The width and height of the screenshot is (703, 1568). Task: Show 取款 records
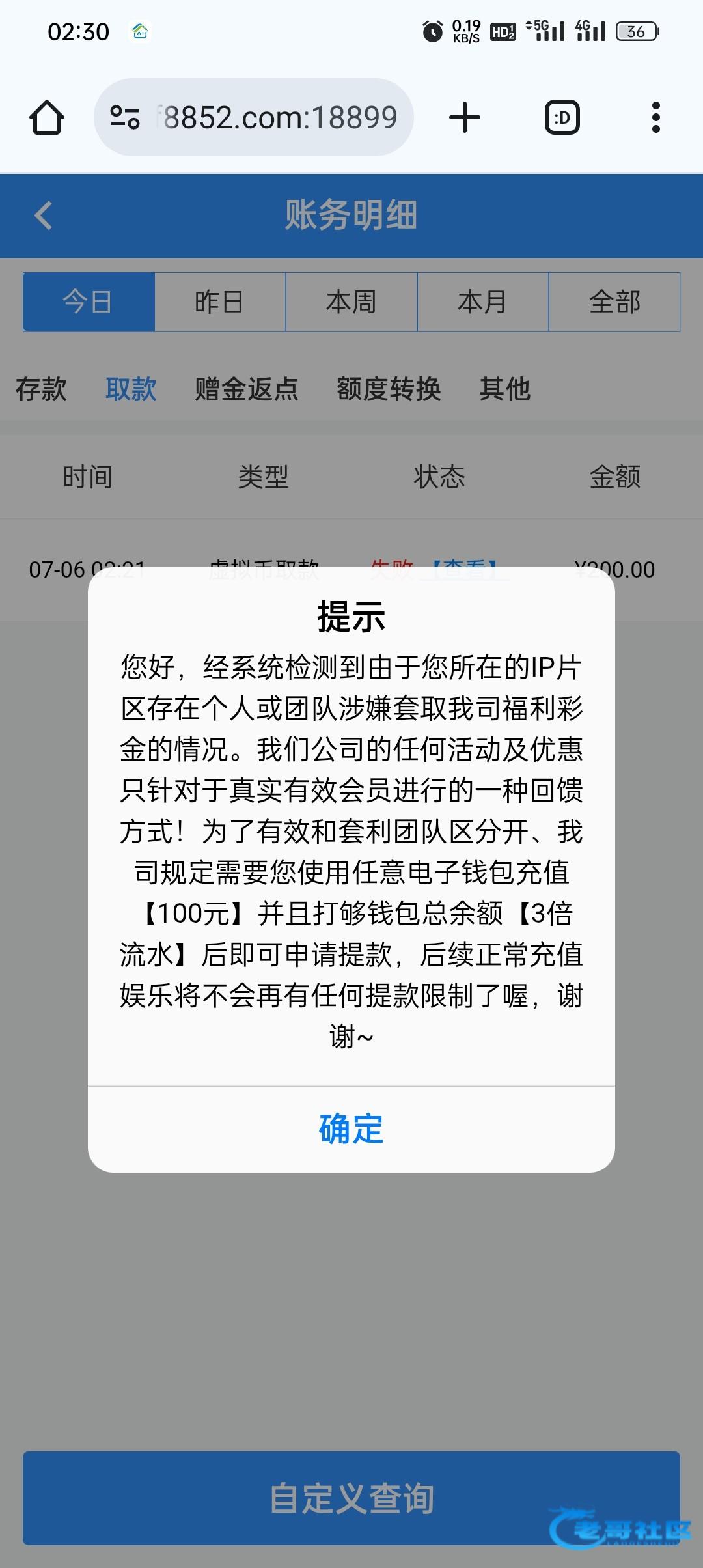pyautogui.click(x=131, y=389)
